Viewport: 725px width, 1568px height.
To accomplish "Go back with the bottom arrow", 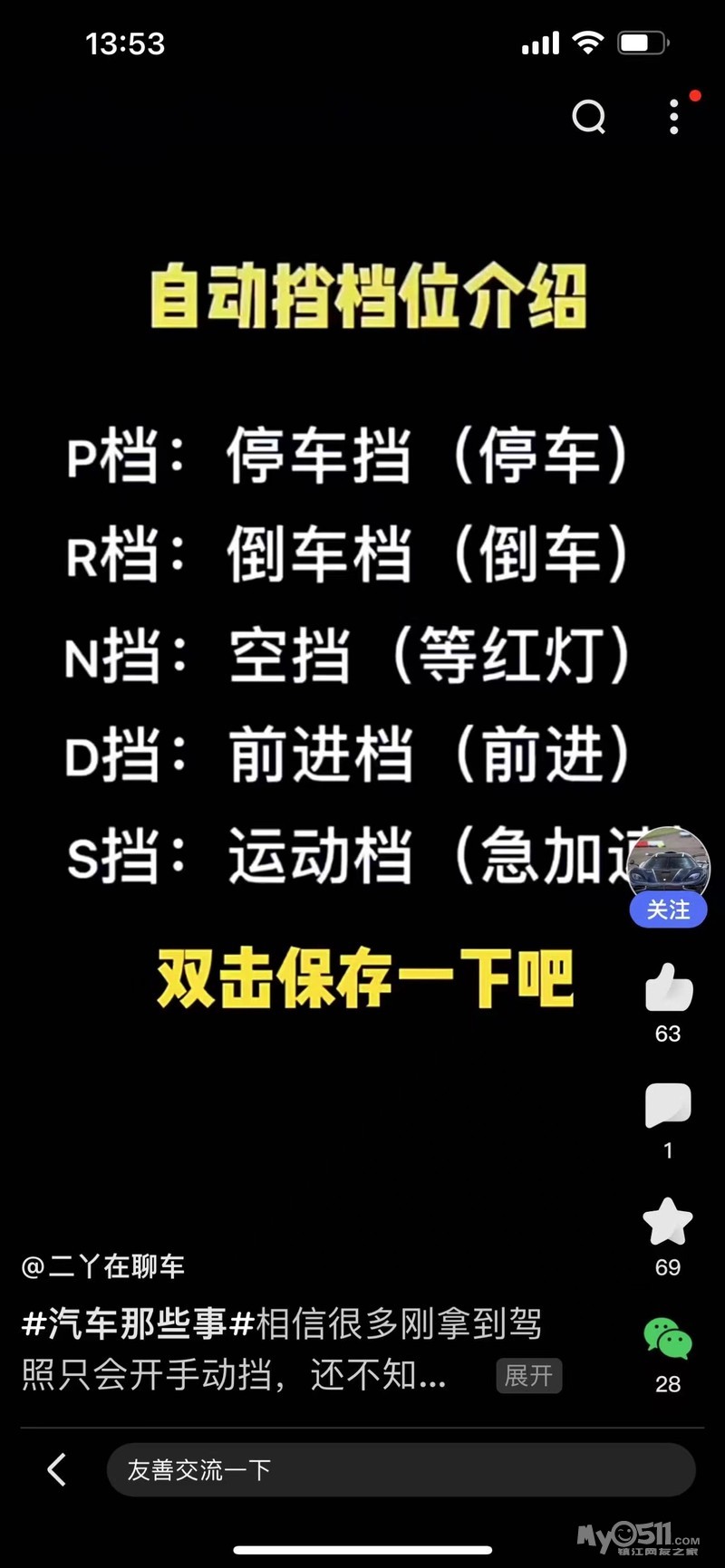I will (x=57, y=1469).
